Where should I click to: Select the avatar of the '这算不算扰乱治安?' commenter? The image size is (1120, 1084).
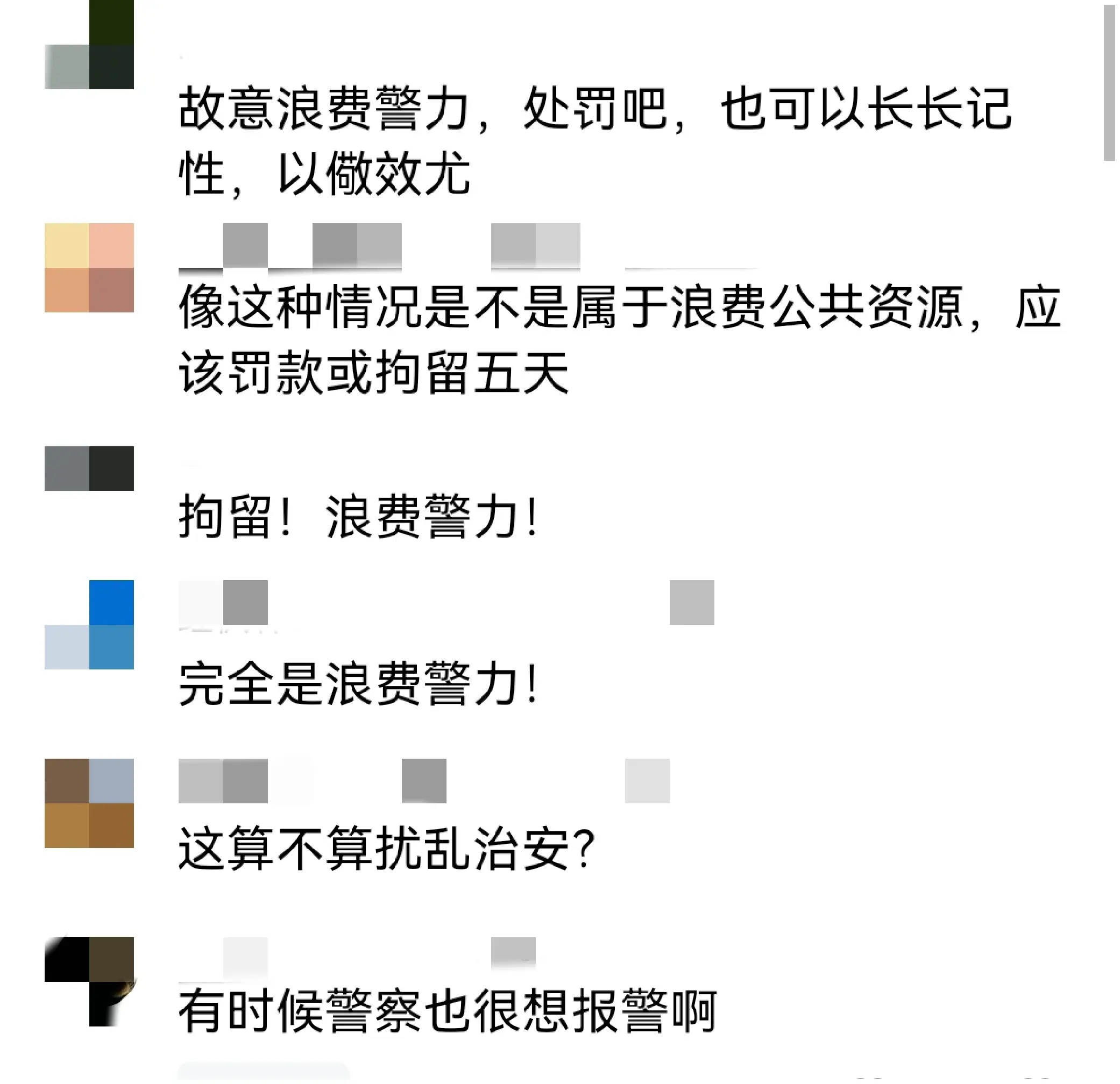(x=89, y=803)
